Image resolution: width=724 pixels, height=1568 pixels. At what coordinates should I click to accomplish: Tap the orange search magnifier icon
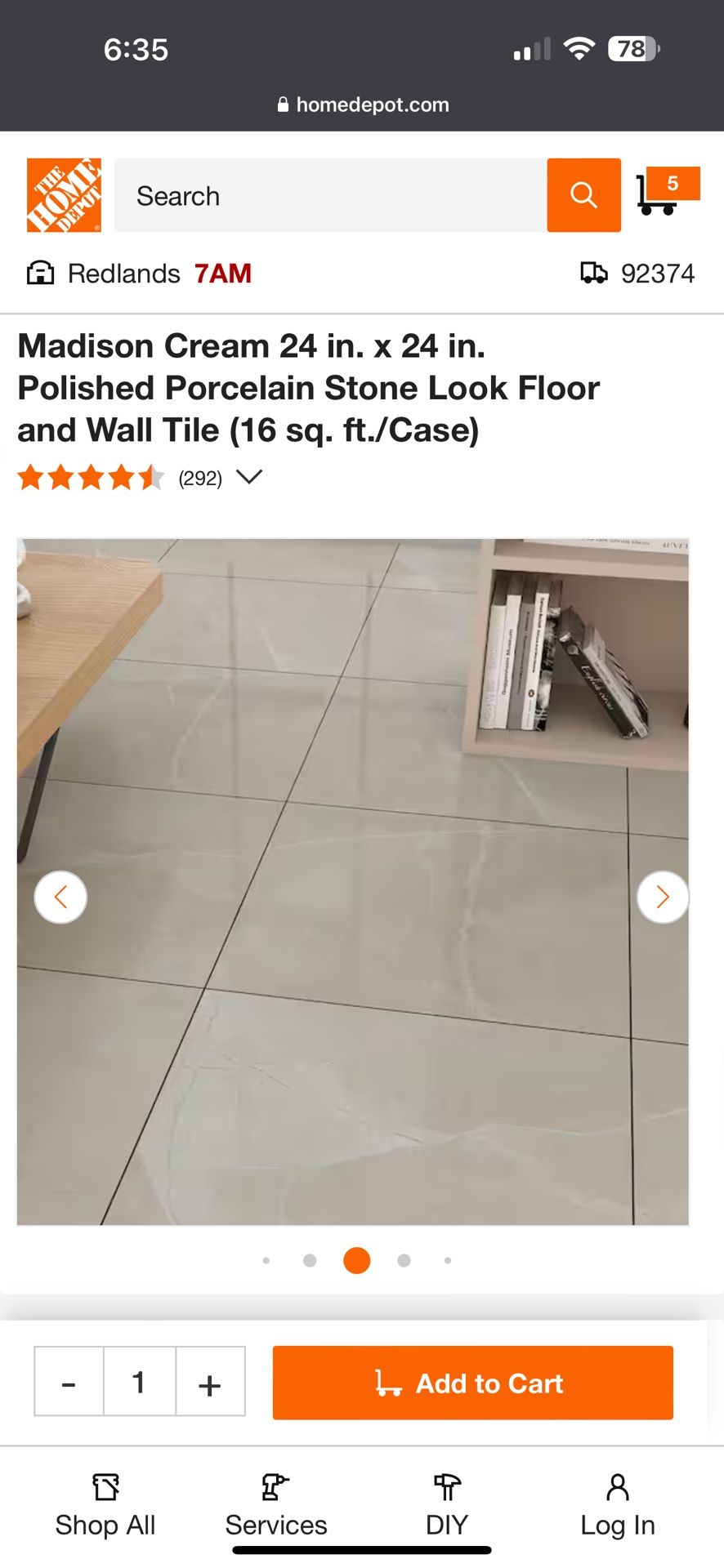coord(583,195)
